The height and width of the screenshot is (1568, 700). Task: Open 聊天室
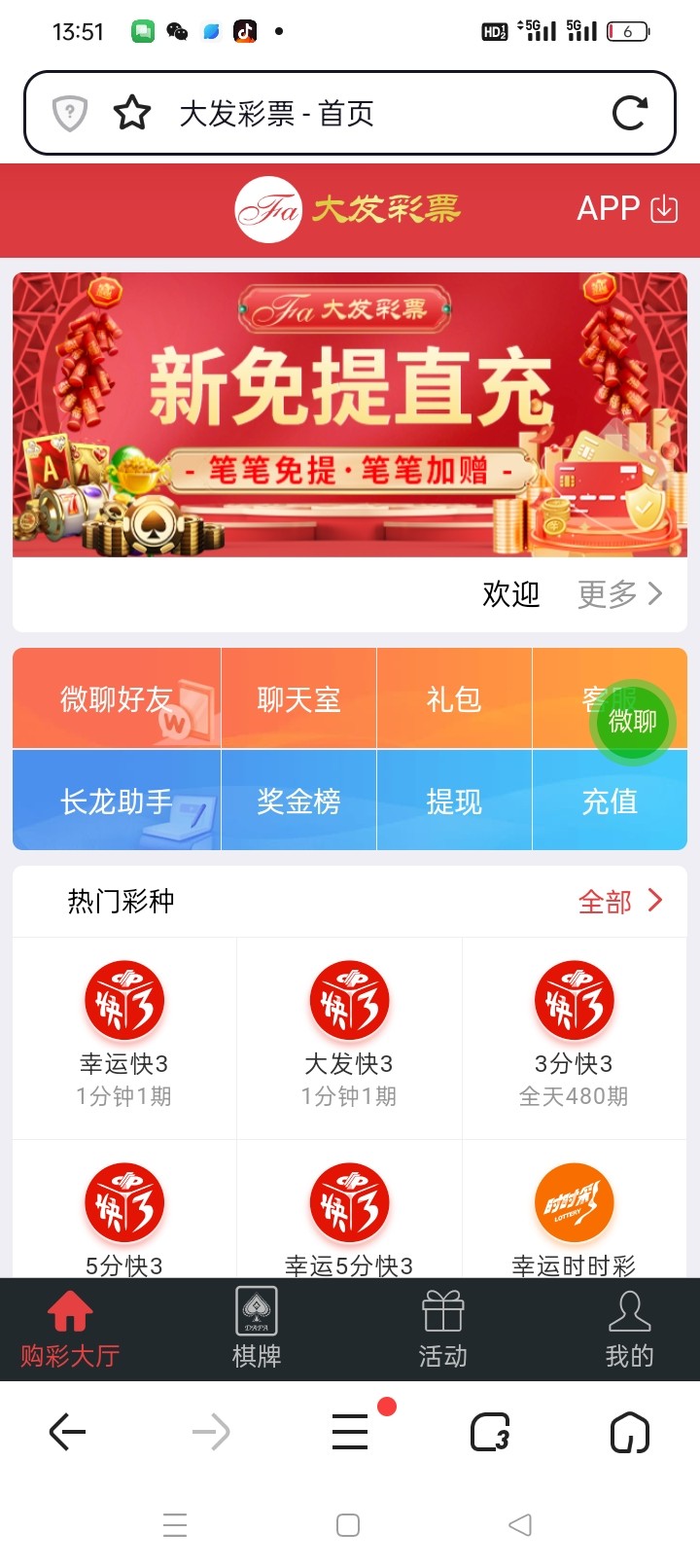298,699
